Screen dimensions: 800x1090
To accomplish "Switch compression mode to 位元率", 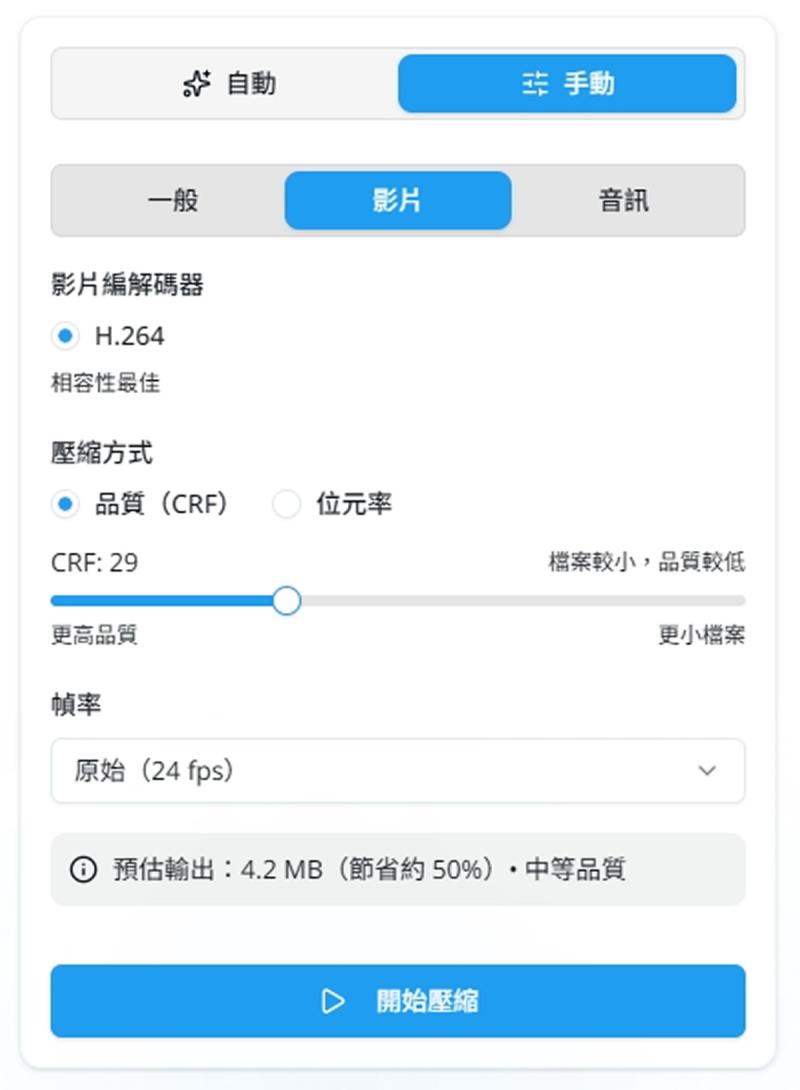I will [287, 505].
